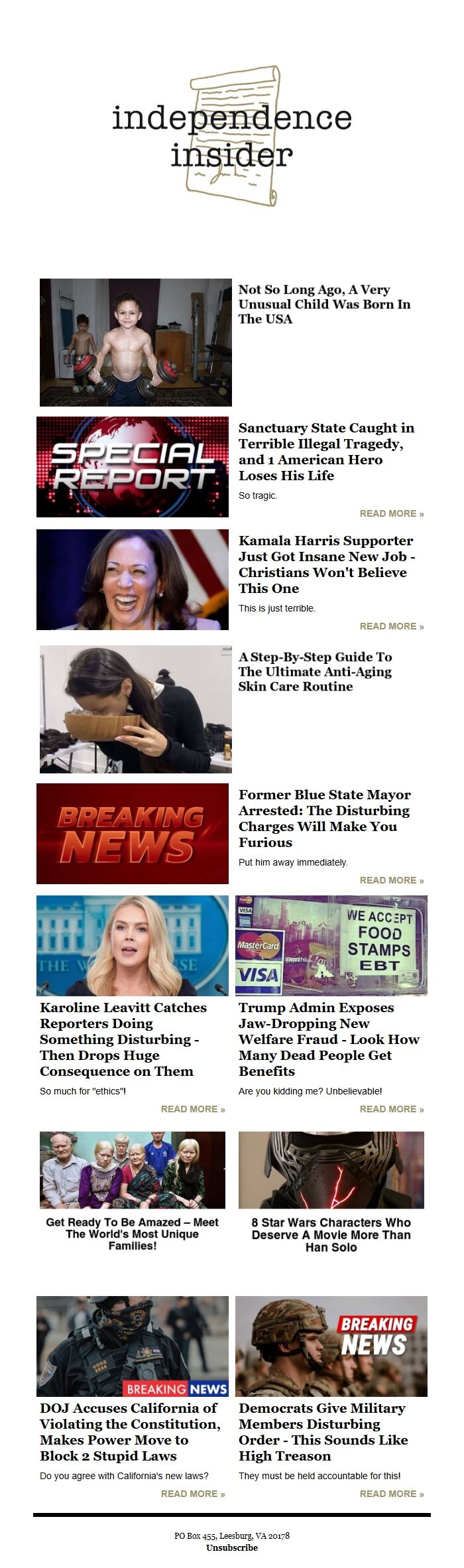Open the unusual child born in USA article
This screenshot has height=1568, width=464.
[x=324, y=304]
